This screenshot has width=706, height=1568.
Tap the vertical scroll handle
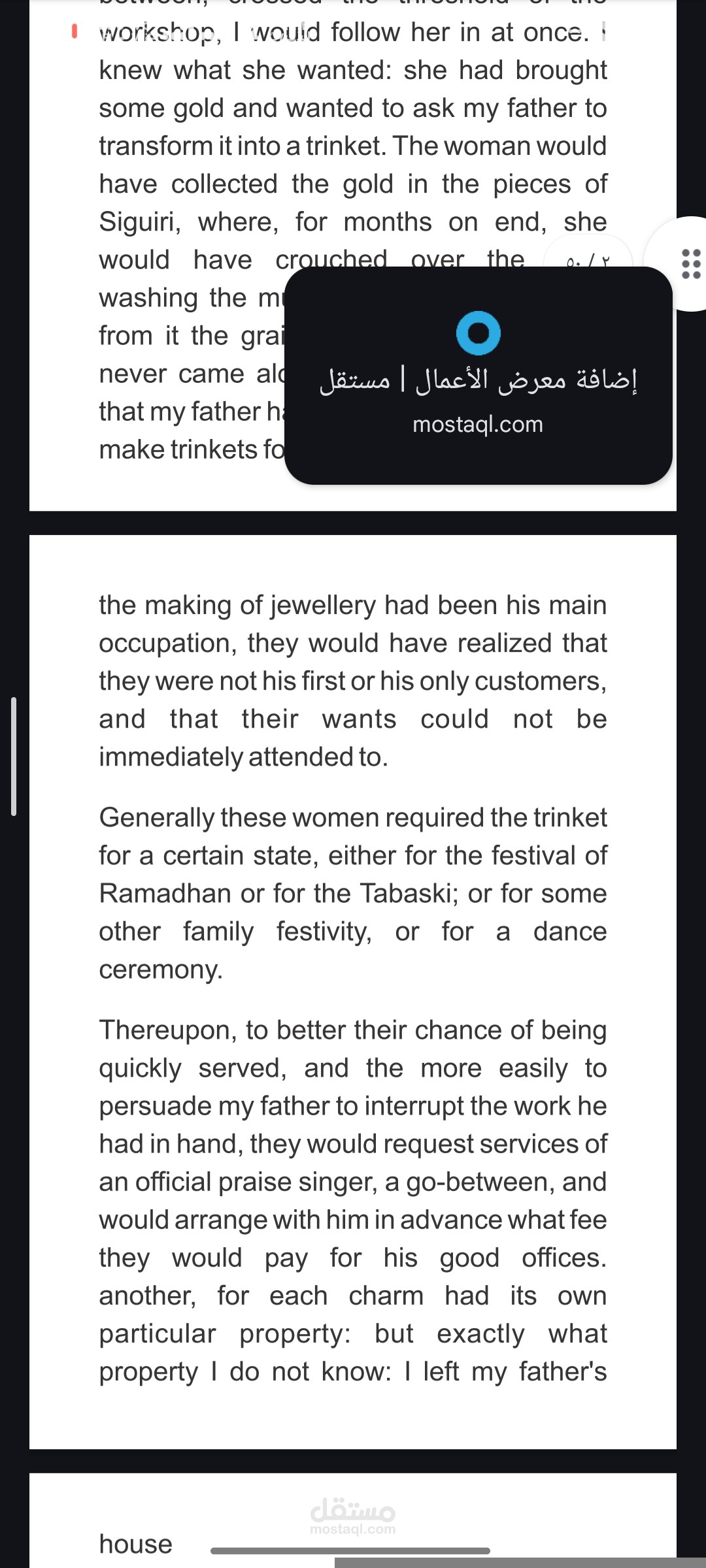tap(14, 757)
